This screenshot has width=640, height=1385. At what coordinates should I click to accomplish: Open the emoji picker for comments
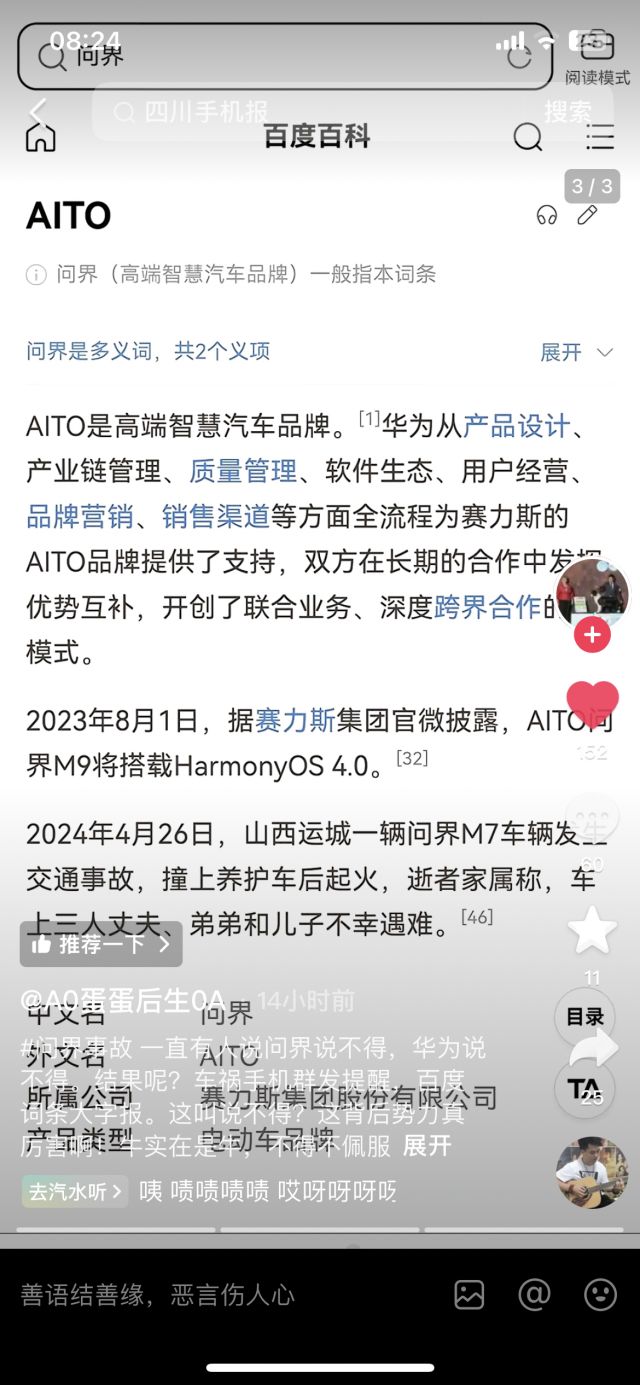[600, 1295]
